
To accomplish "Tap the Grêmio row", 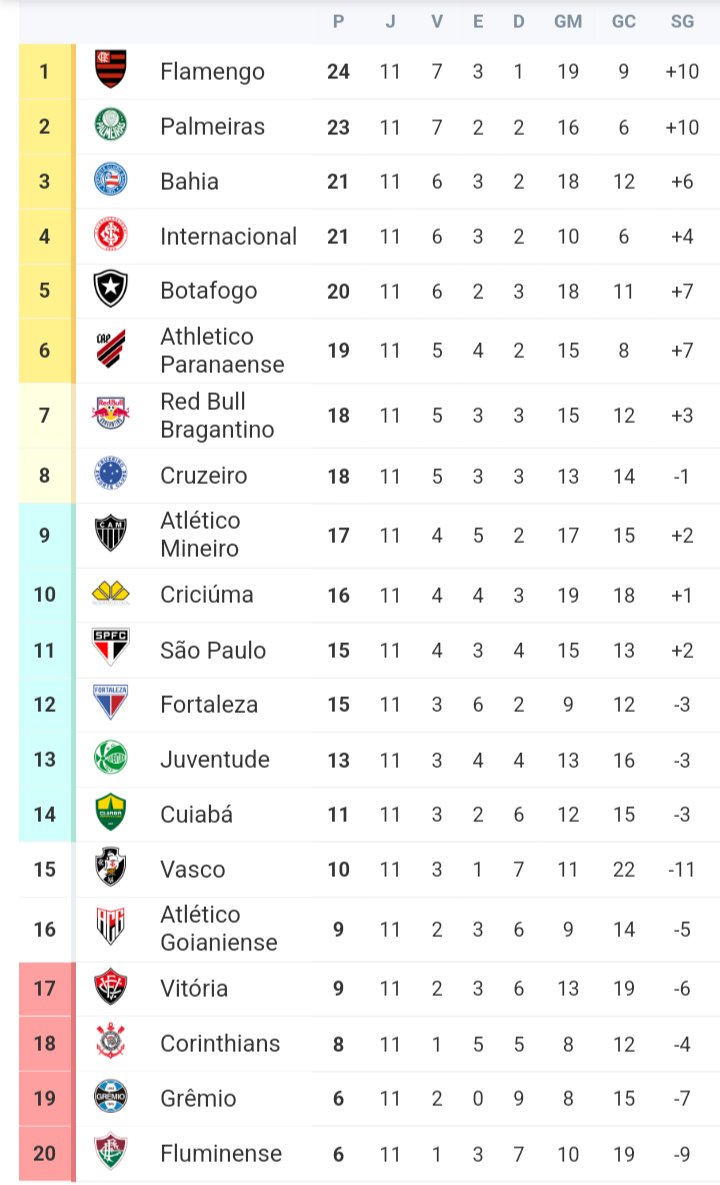I will [x=198, y=1099].
